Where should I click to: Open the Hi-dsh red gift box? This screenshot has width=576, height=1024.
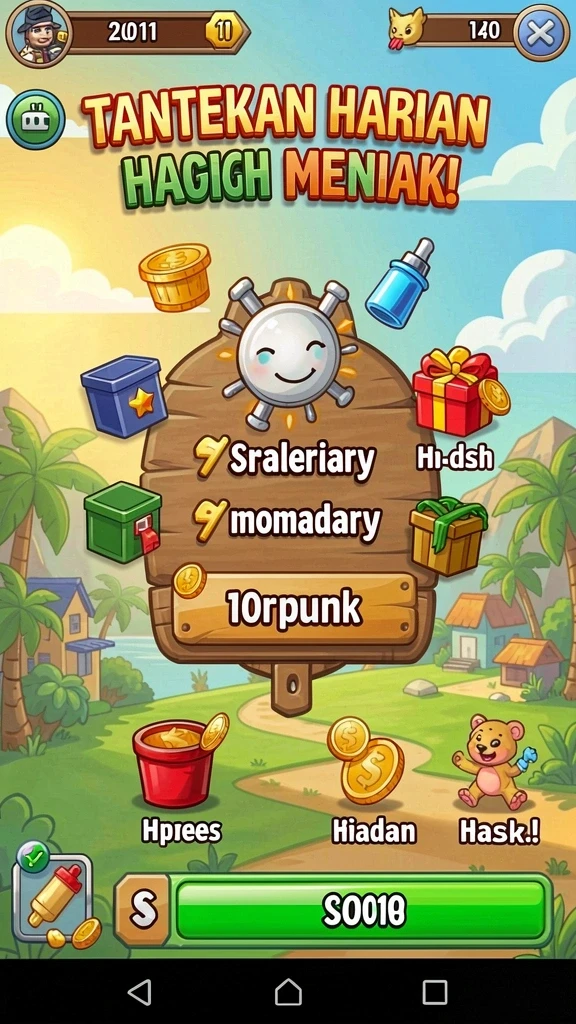[x=457, y=408]
